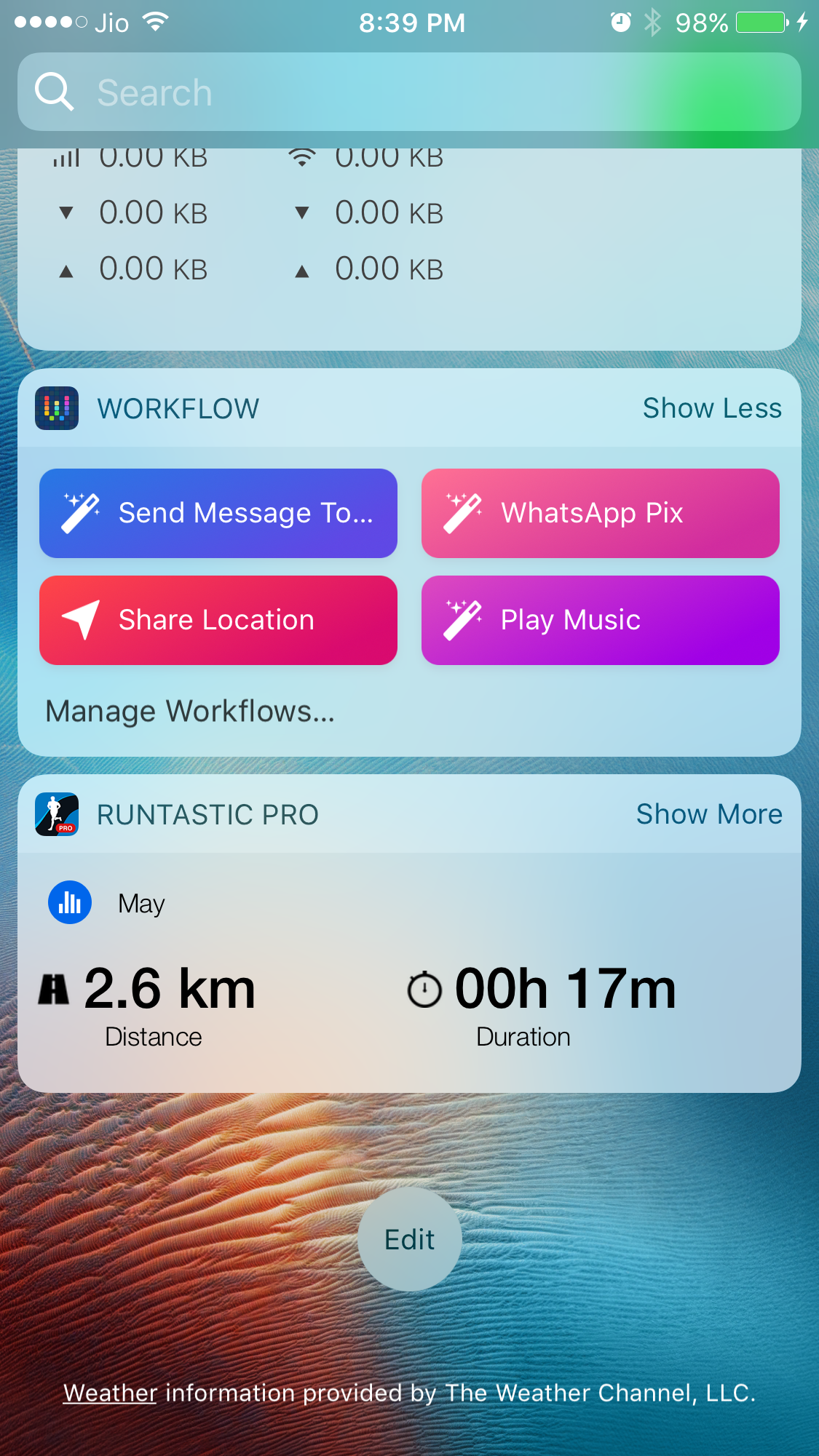Tap the Search field at the top
Image resolution: width=819 pixels, height=1456 pixels.
(x=409, y=92)
